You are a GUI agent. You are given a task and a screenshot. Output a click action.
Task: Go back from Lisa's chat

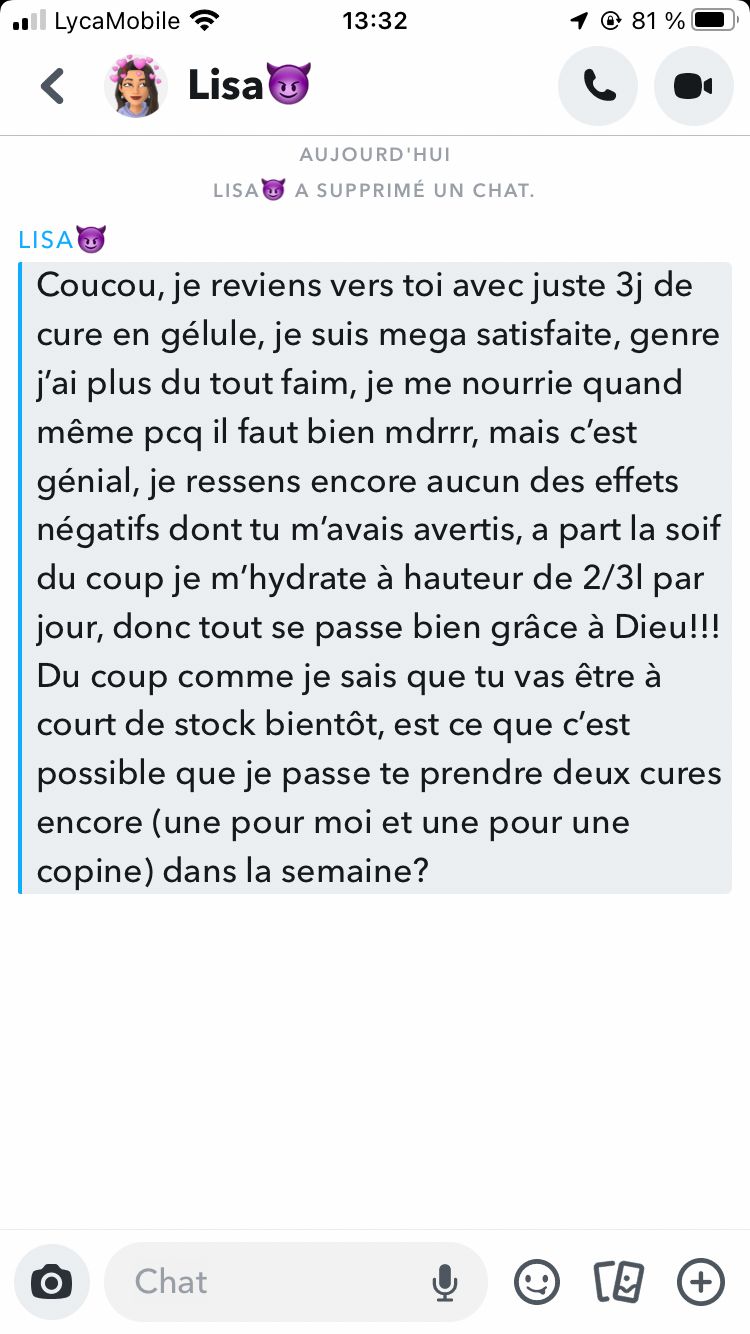52,86
